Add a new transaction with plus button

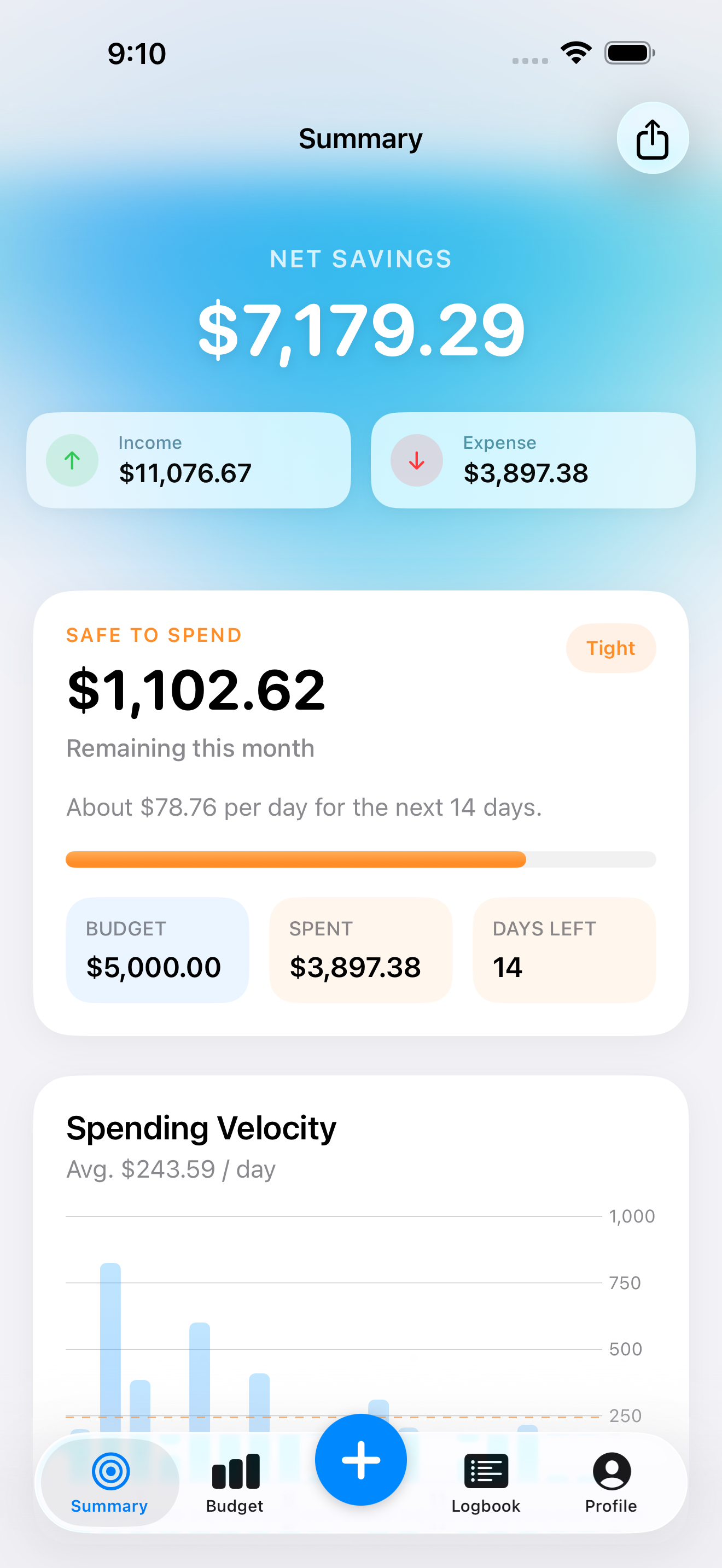(361, 1459)
